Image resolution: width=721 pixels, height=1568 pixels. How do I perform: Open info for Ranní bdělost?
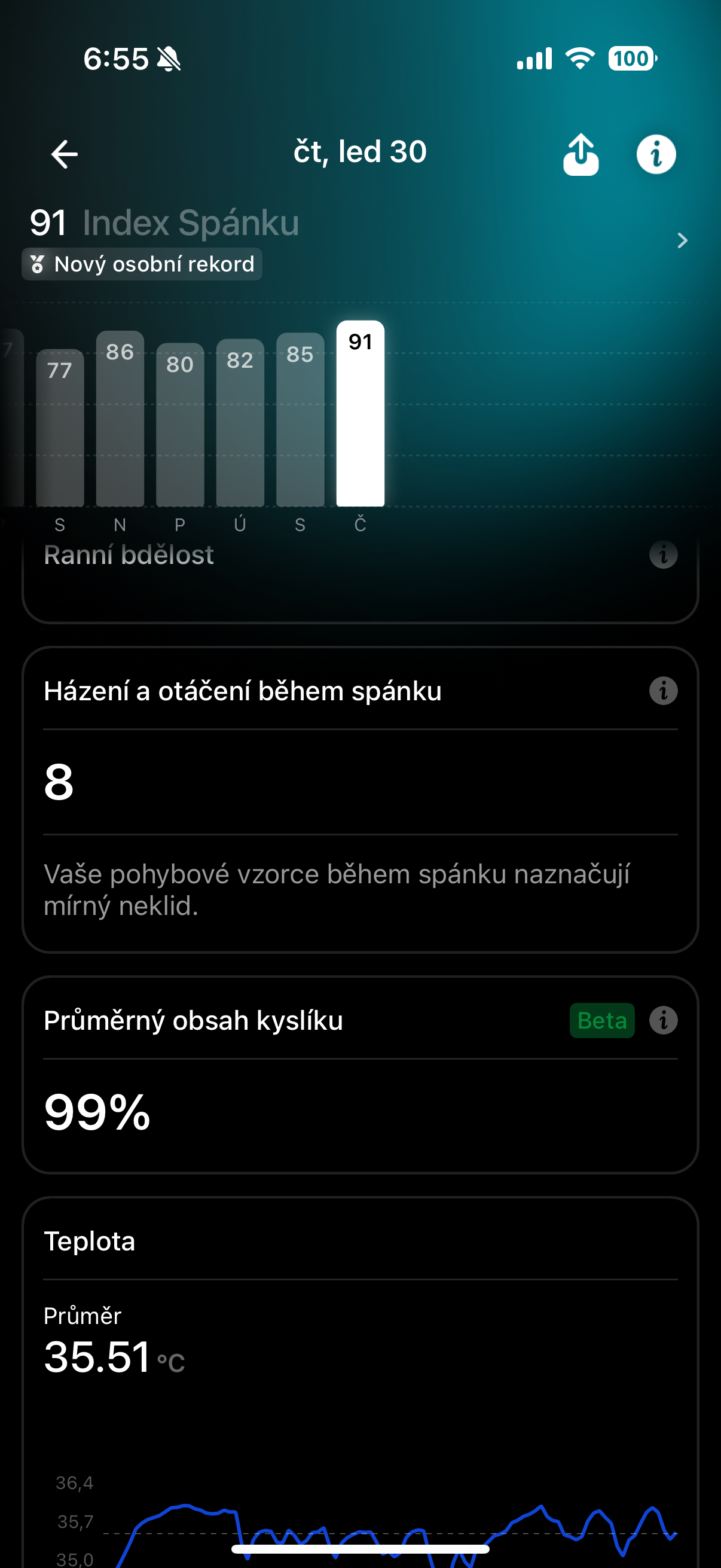click(x=663, y=554)
